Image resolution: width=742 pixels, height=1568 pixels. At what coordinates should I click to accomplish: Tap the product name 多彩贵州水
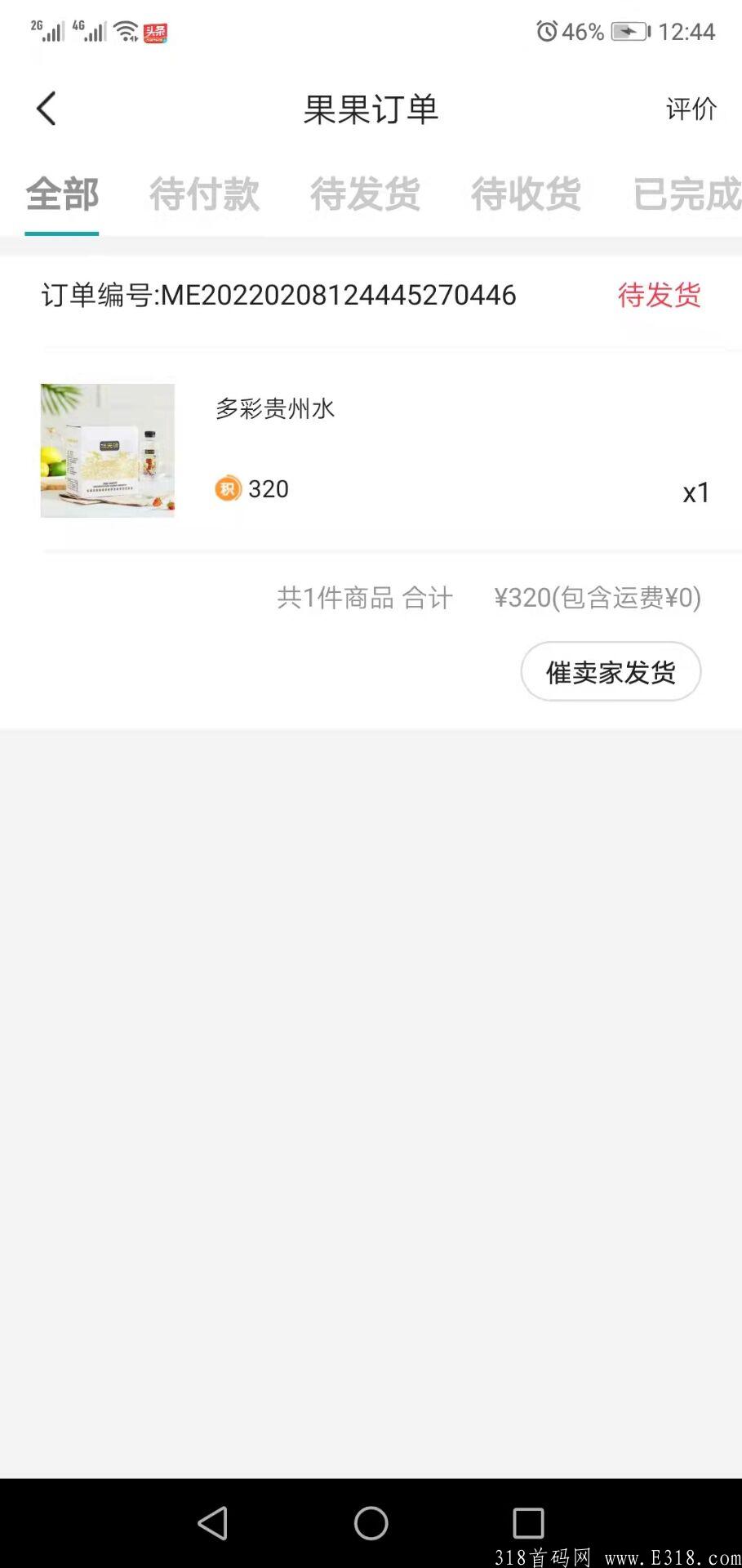click(x=276, y=409)
